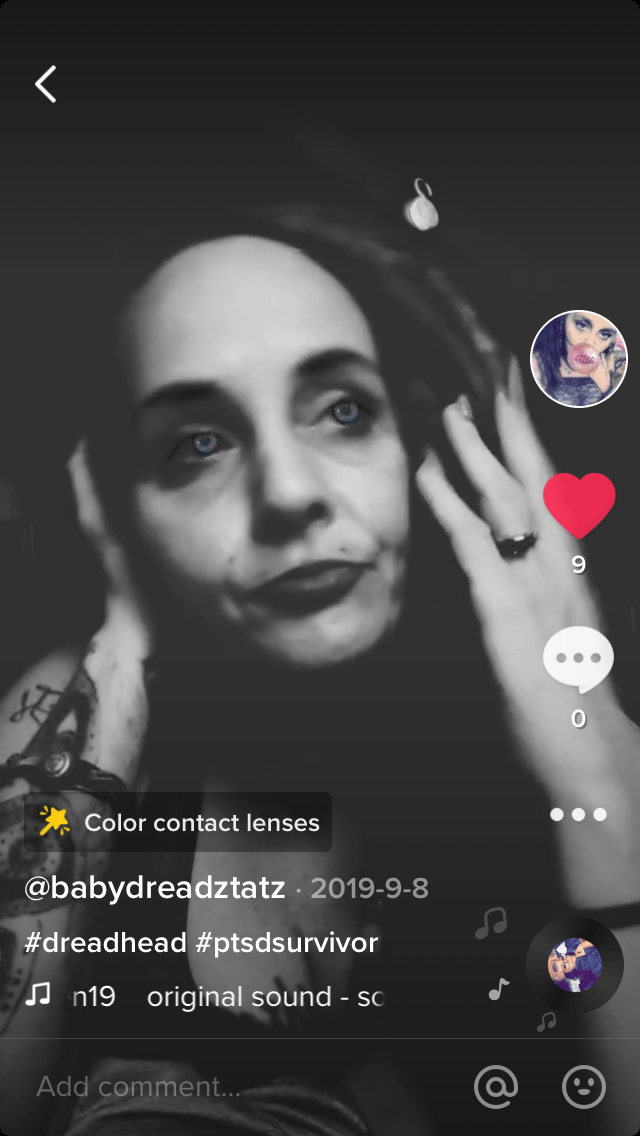The image size is (640, 1136).
Task: Open the emoji picker
Action: pyautogui.click(x=584, y=1086)
